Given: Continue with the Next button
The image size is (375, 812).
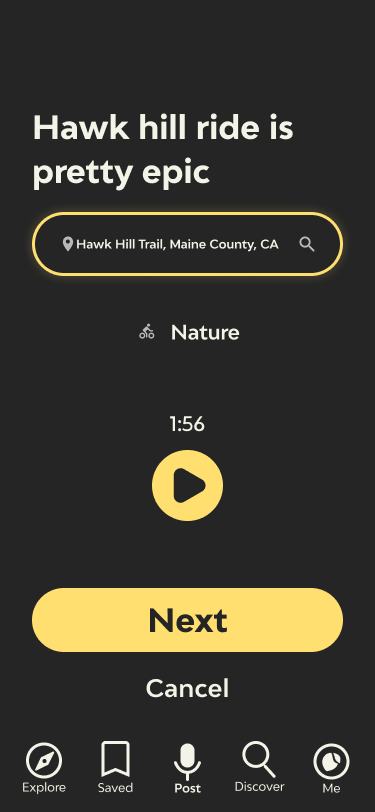Looking at the screenshot, I should (x=188, y=620).
